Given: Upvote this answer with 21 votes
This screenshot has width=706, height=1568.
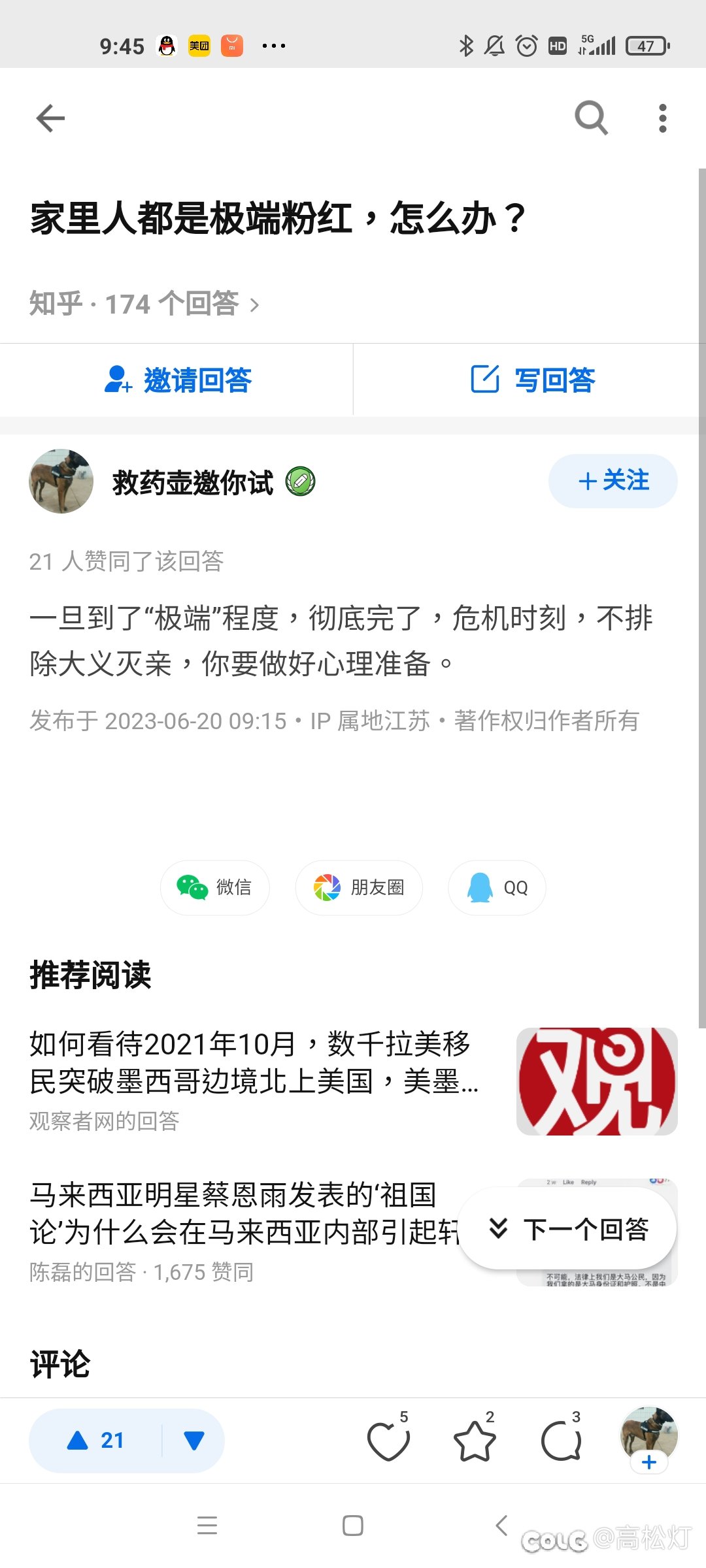Looking at the screenshot, I should 95,1440.
